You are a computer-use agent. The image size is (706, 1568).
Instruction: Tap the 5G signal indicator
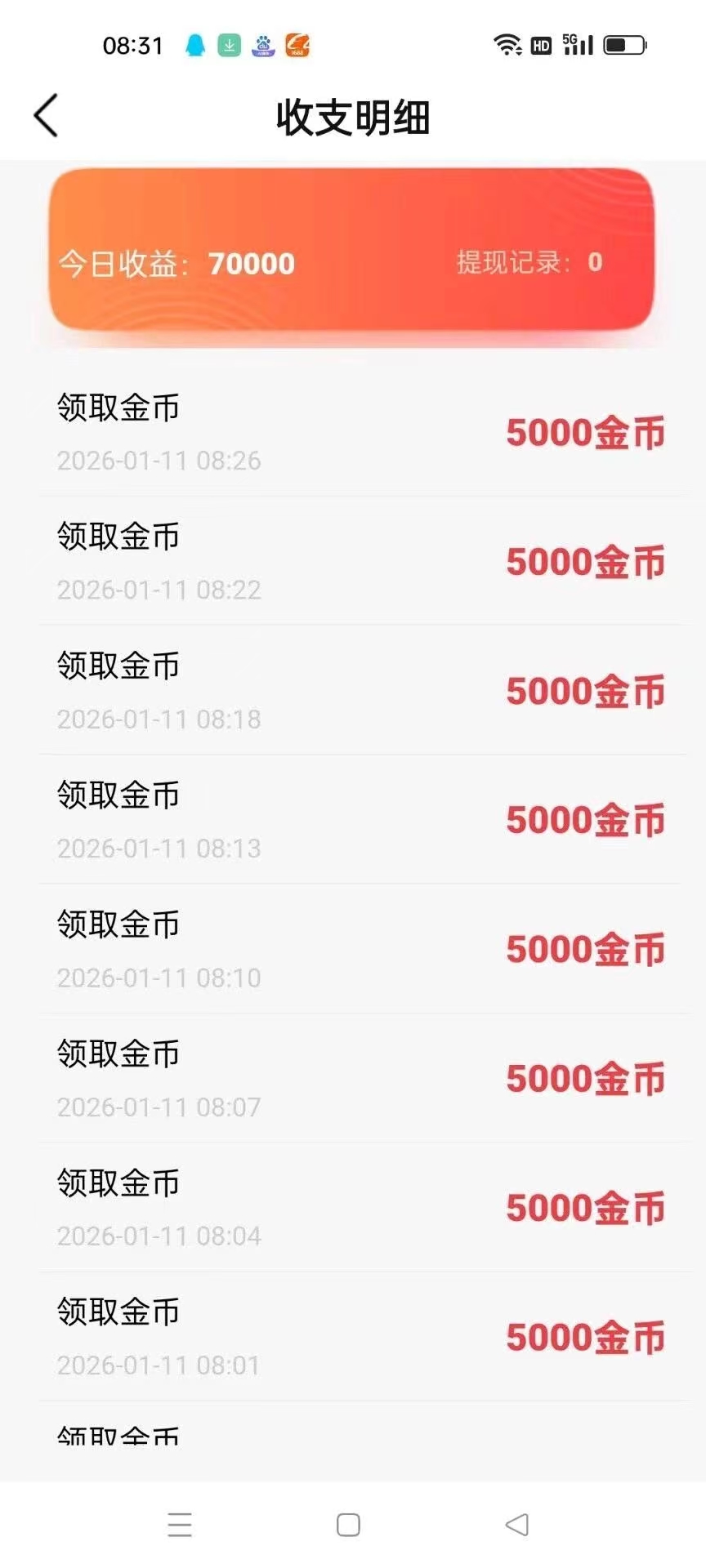point(577,45)
